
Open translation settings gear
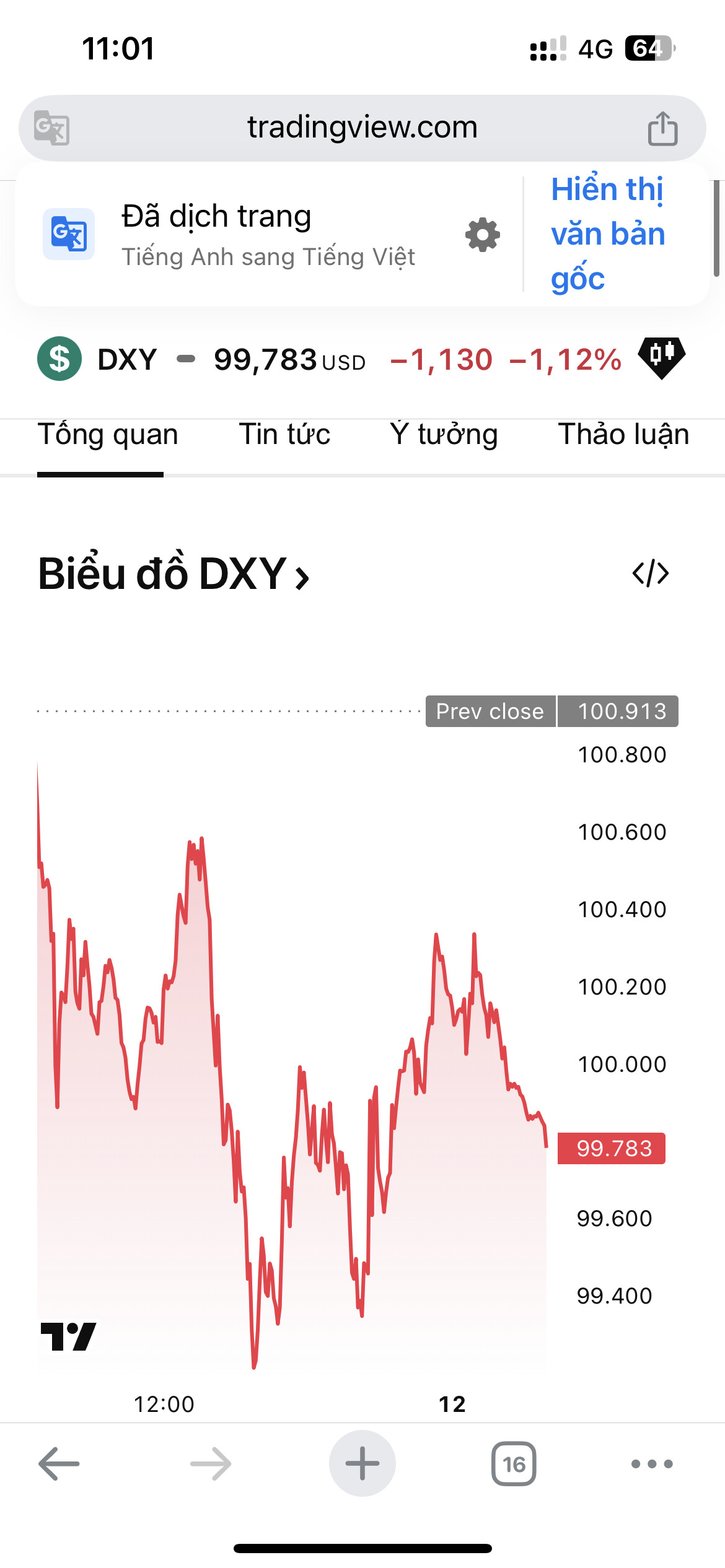483,235
